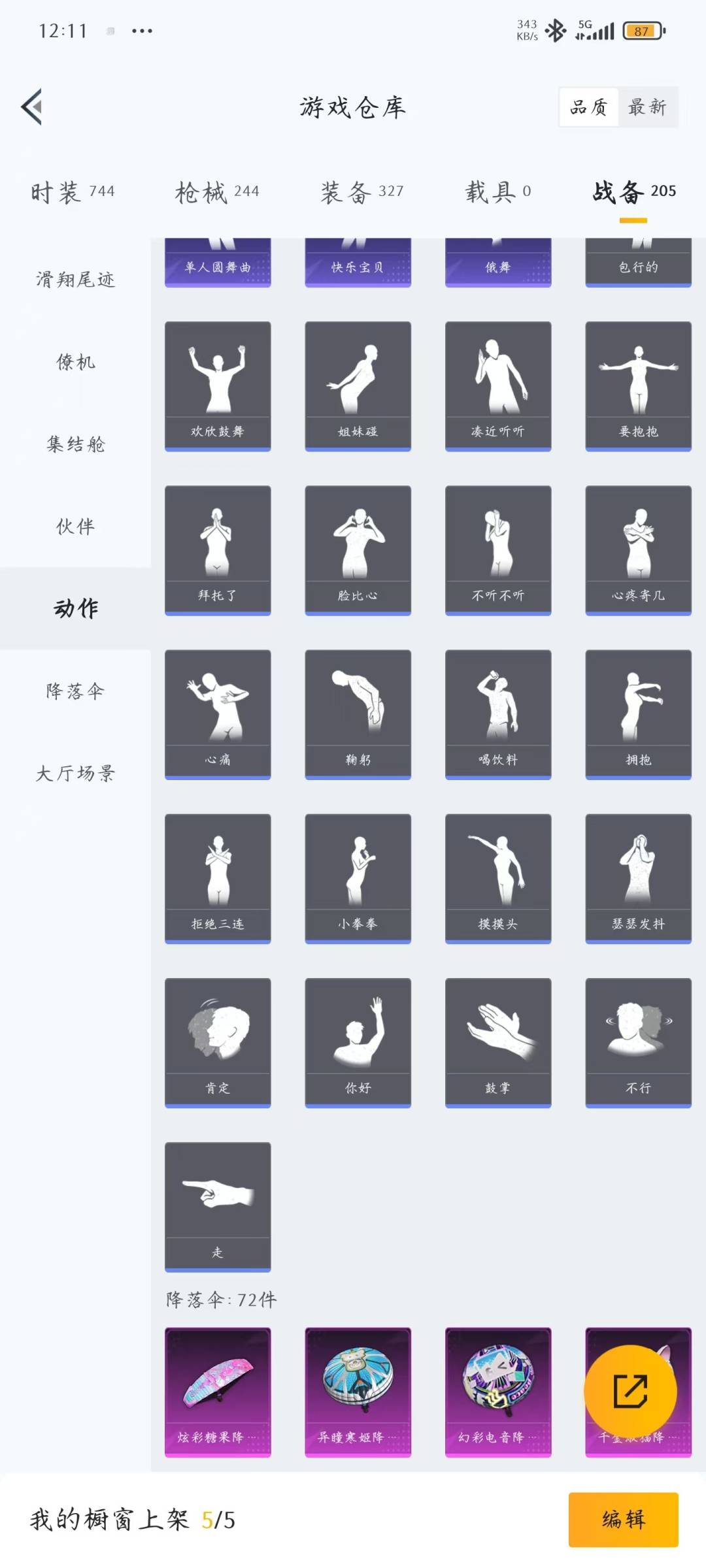Select the 拒绝三连 emote icon
This screenshot has width=706, height=1568.
pyautogui.click(x=218, y=875)
